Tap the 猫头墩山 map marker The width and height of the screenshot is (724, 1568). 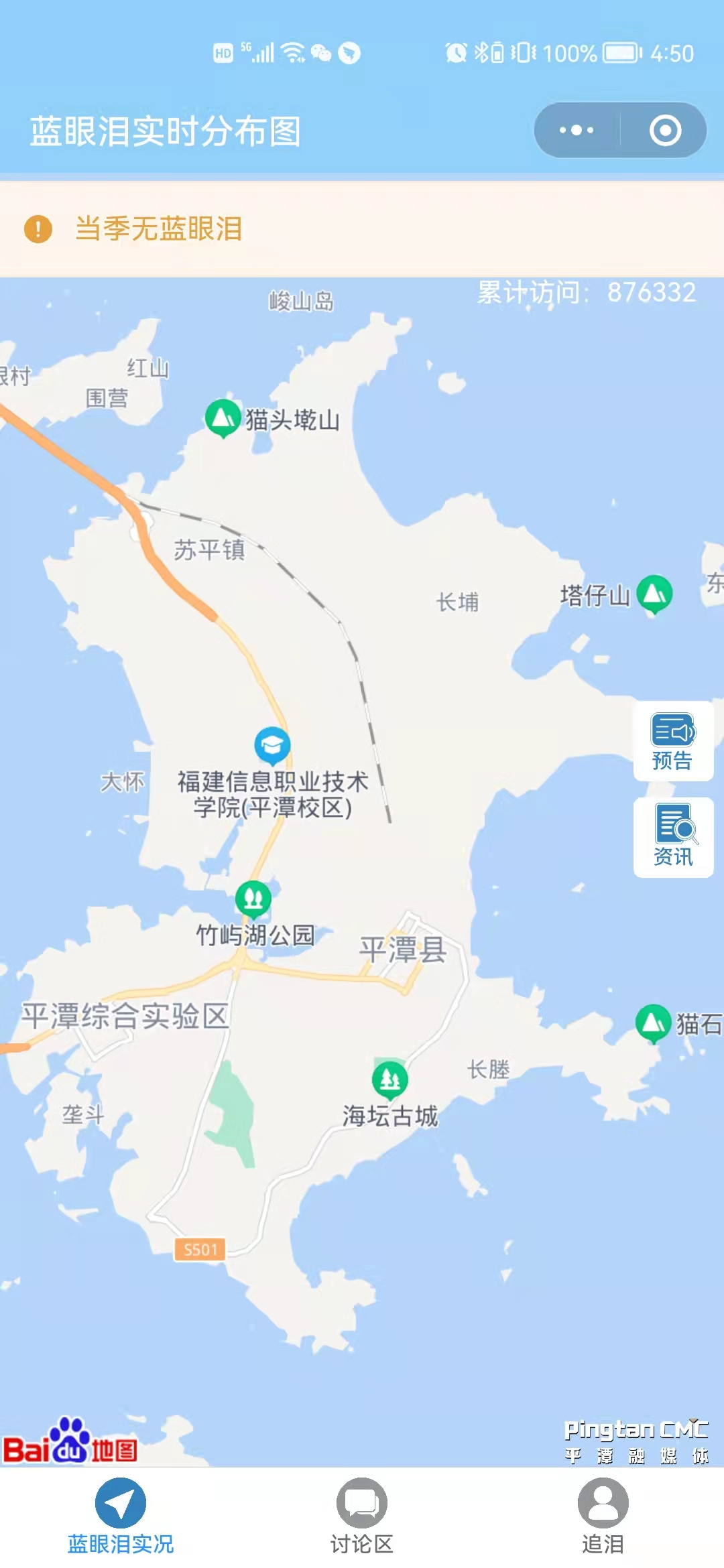click(223, 417)
